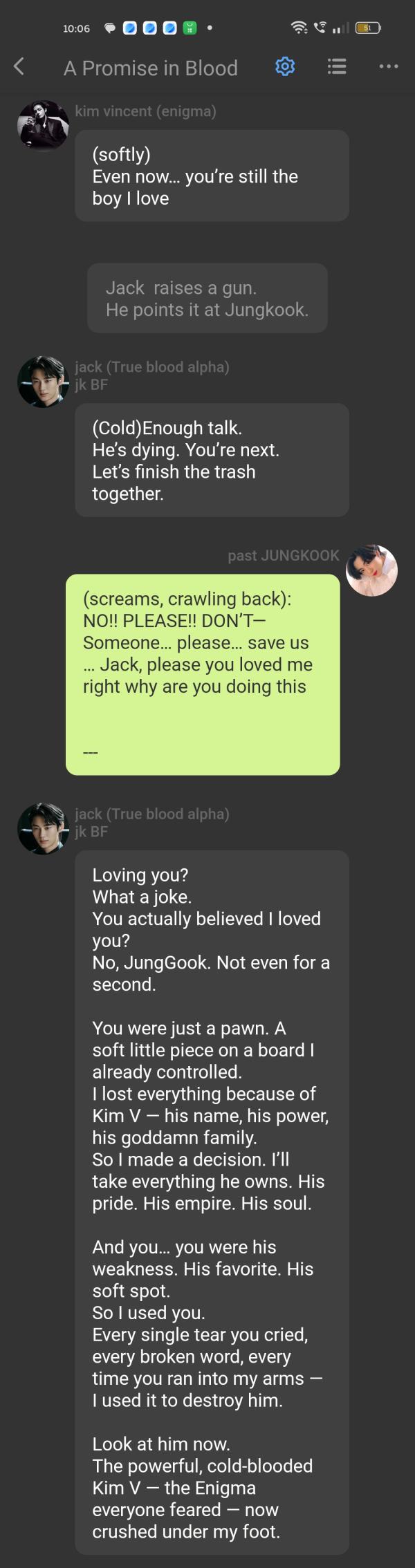The image size is (415, 1568).
Task: Tap jack's avatar above "Enough talk" message
Action: (43, 382)
